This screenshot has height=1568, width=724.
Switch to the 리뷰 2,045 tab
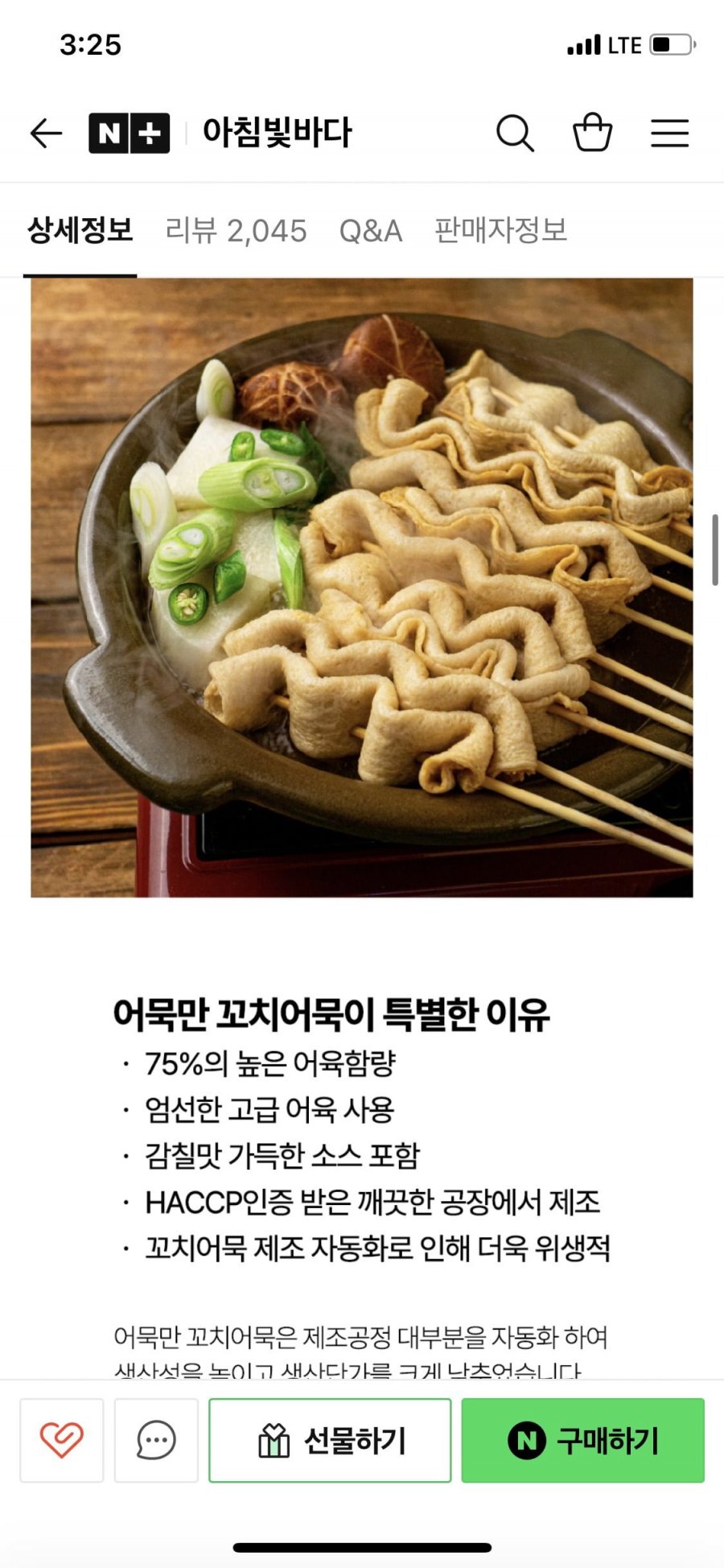pyautogui.click(x=236, y=231)
